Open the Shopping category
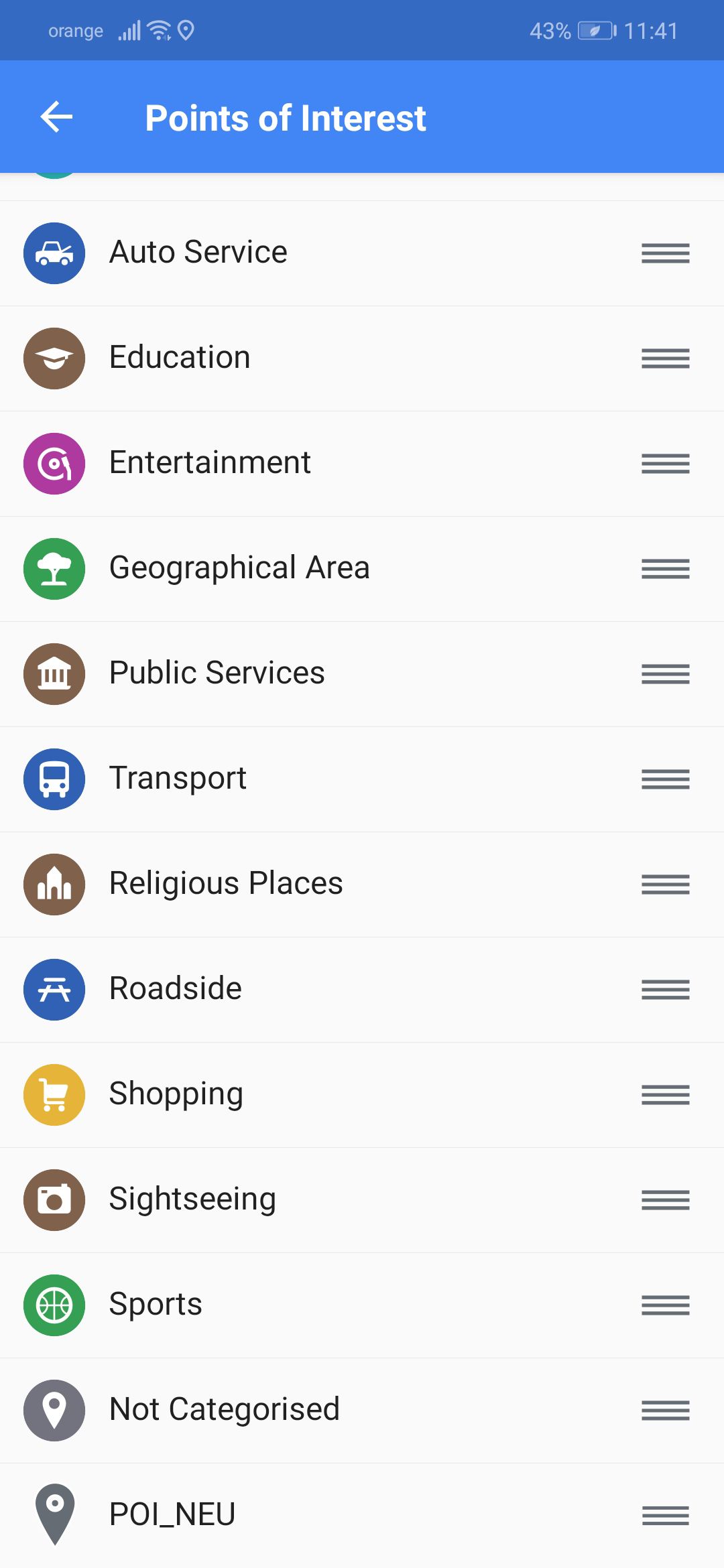This screenshot has height=1568, width=724. point(362,1095)
